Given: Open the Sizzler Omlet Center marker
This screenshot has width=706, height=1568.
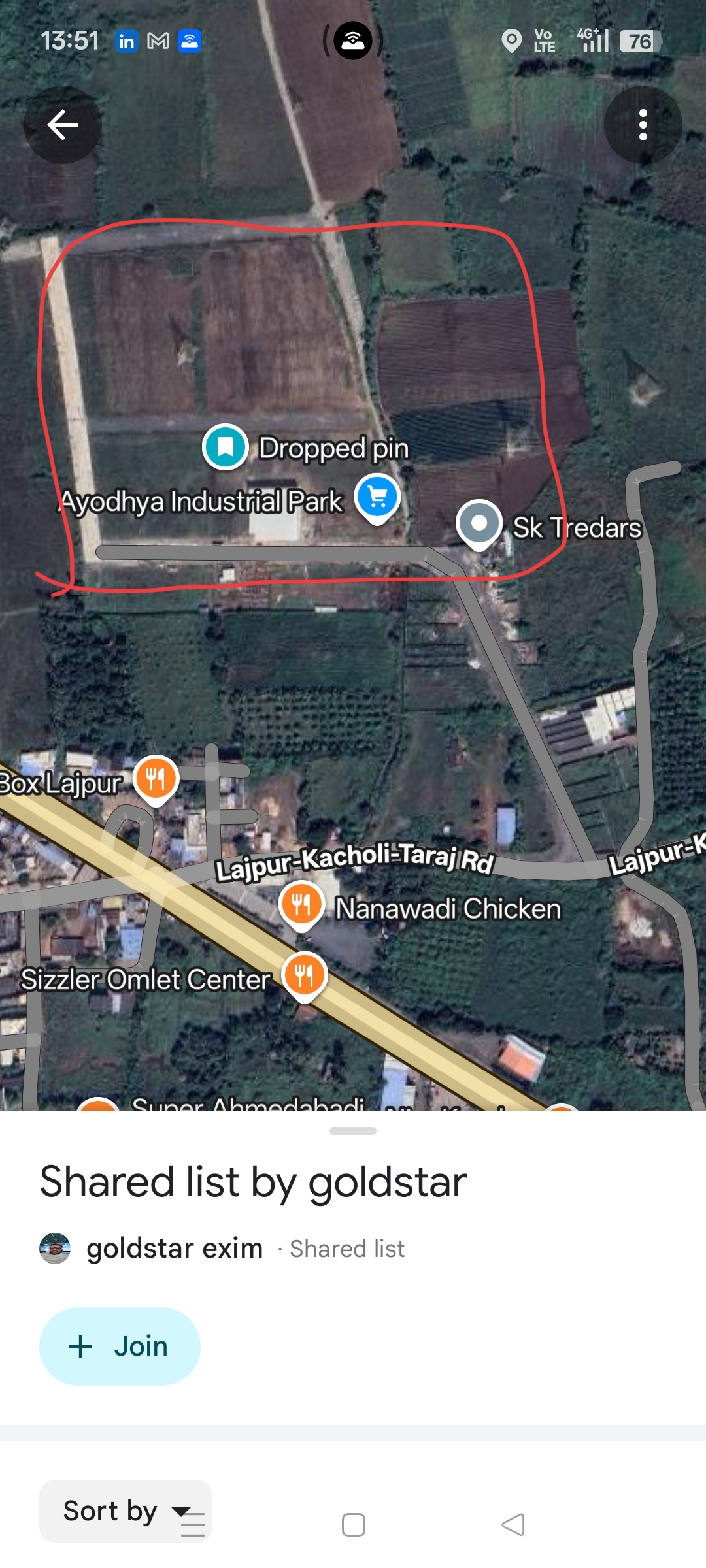Looking at the screenshot, I should point(304,976).
